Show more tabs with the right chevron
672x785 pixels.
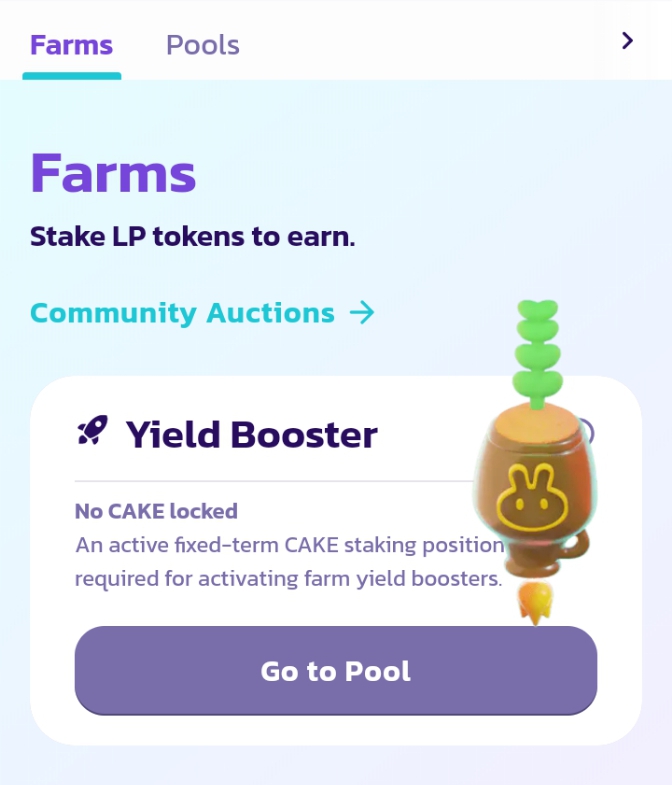click(x=627, y=40)
